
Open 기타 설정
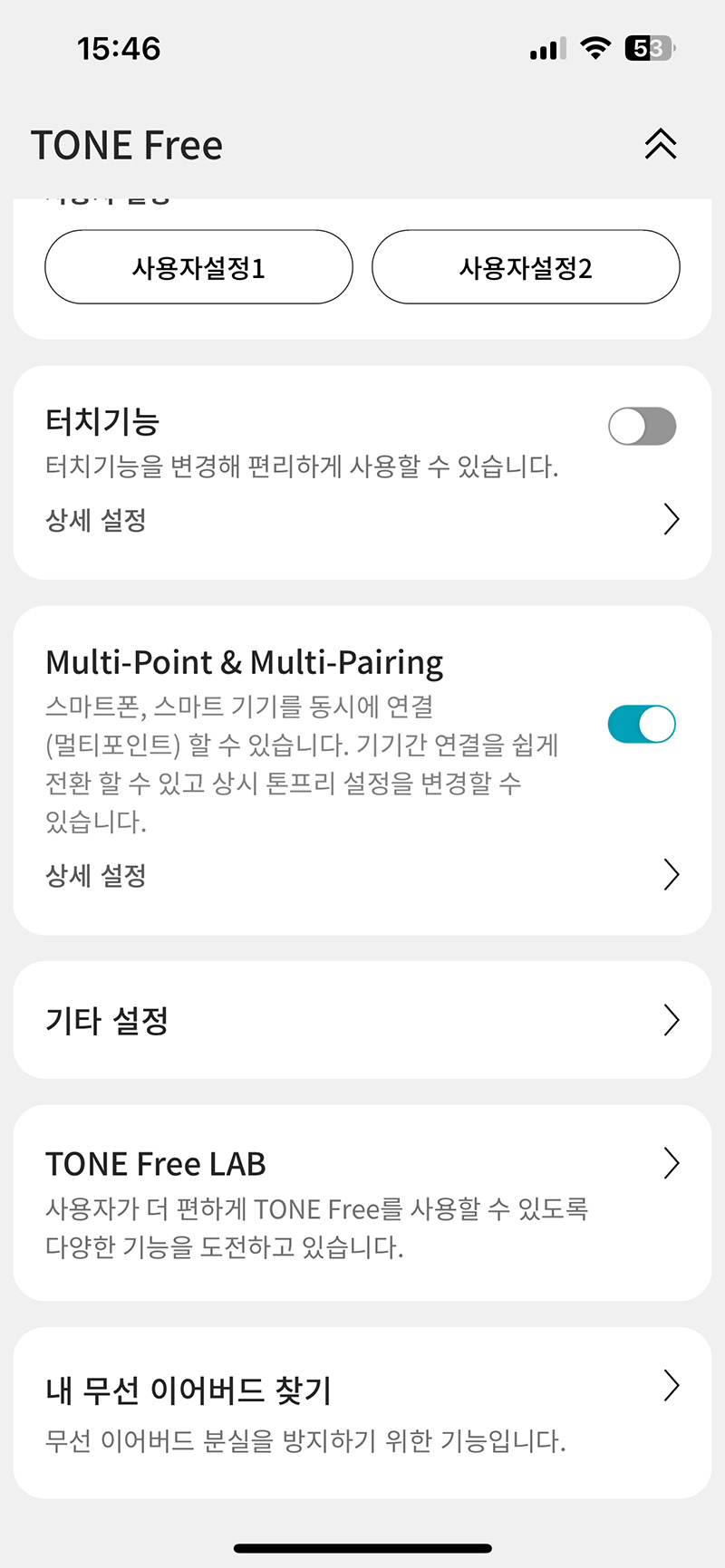click(362, 1020)
